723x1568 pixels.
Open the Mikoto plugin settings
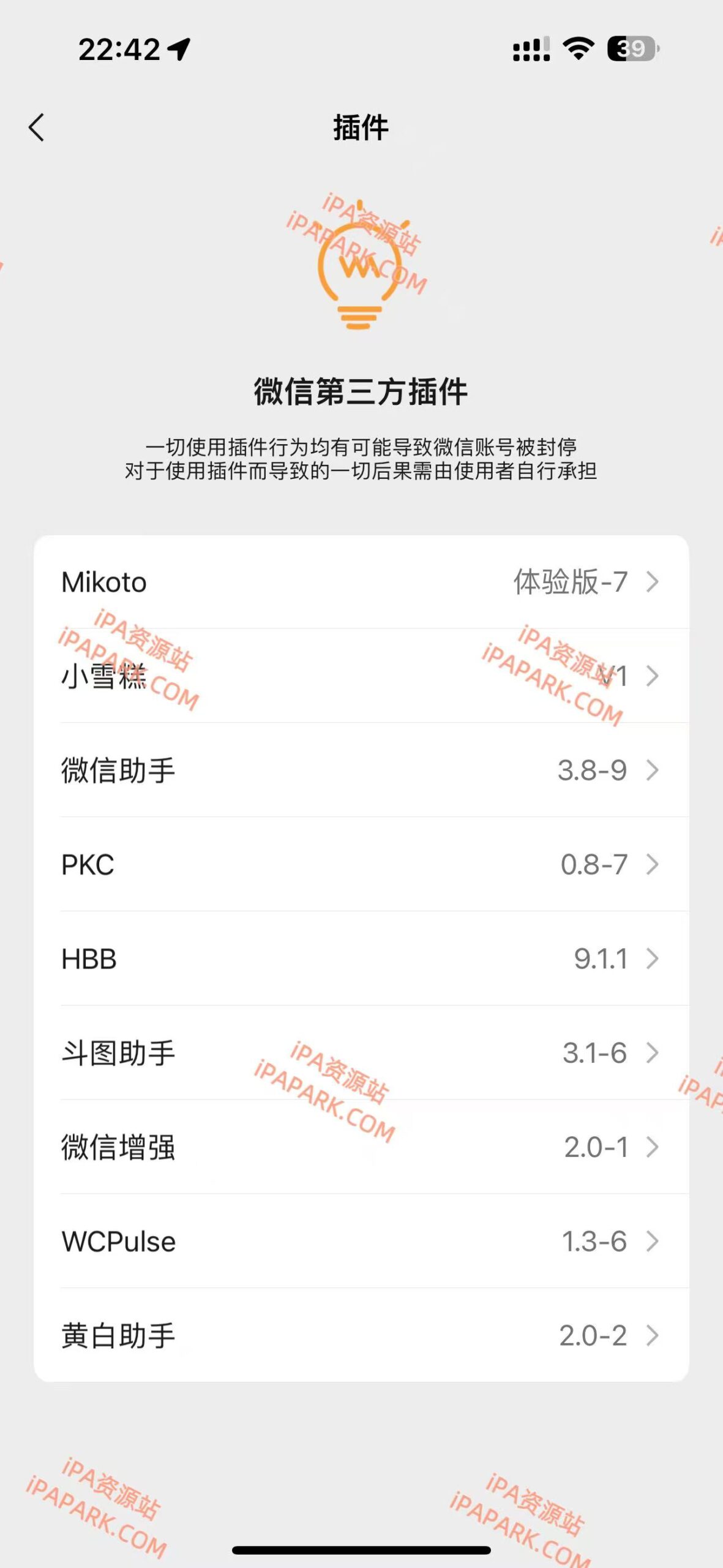(x=361, y=583)
